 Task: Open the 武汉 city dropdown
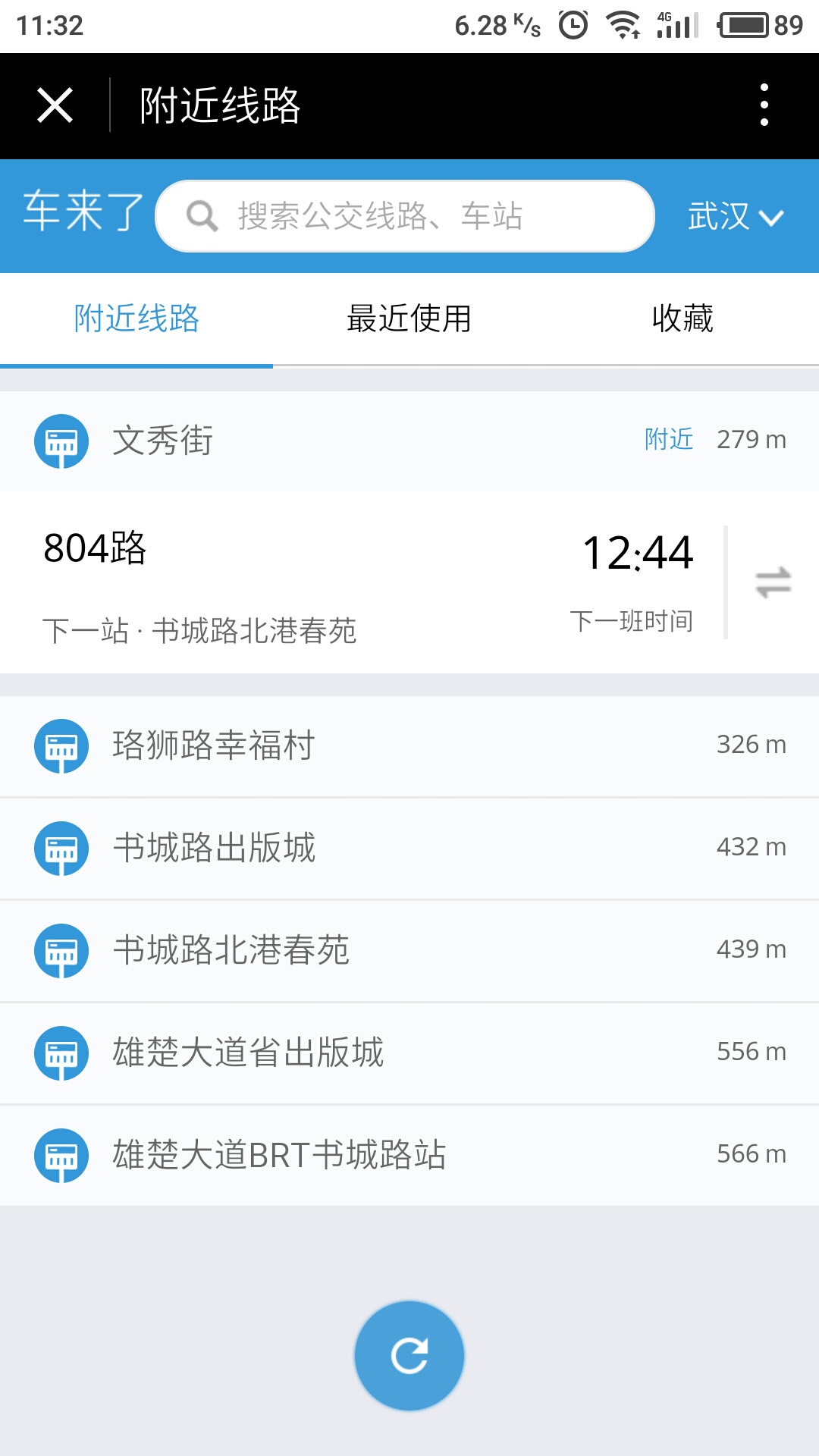[735, 217]
